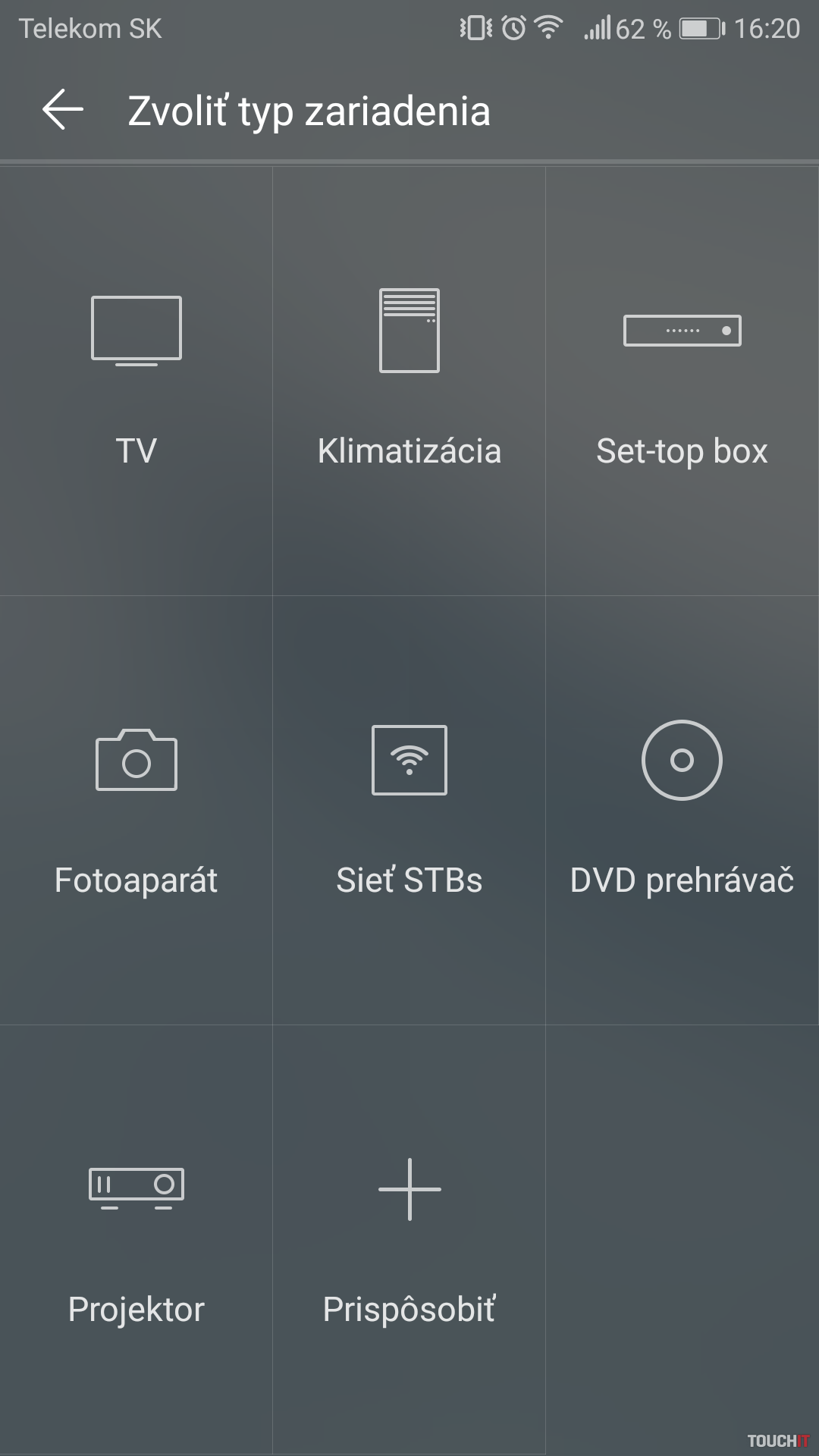Choose DVD prehrávač
The height and width of the screenshot is (1456, 819).
point(682,809)
